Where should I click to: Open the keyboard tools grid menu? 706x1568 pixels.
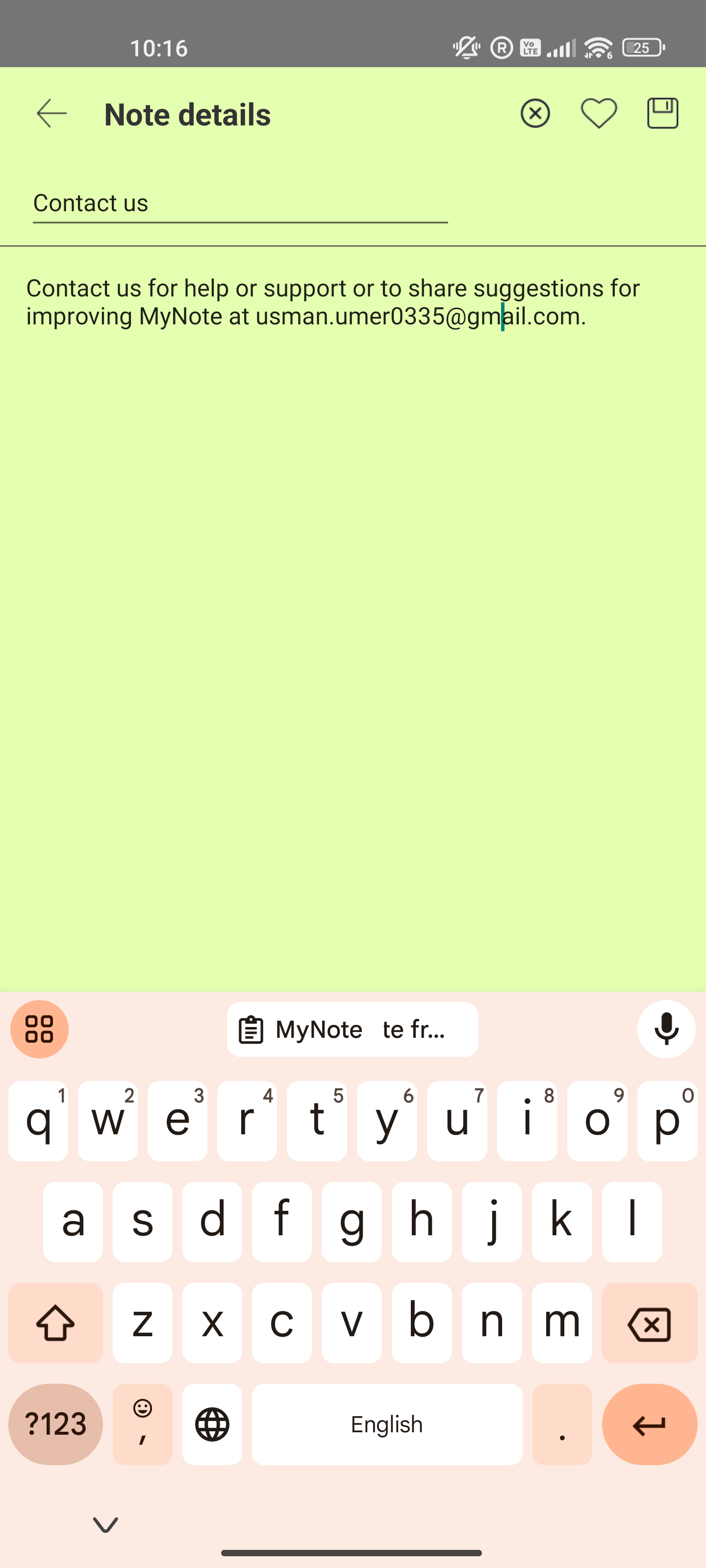pos(40,1029)
